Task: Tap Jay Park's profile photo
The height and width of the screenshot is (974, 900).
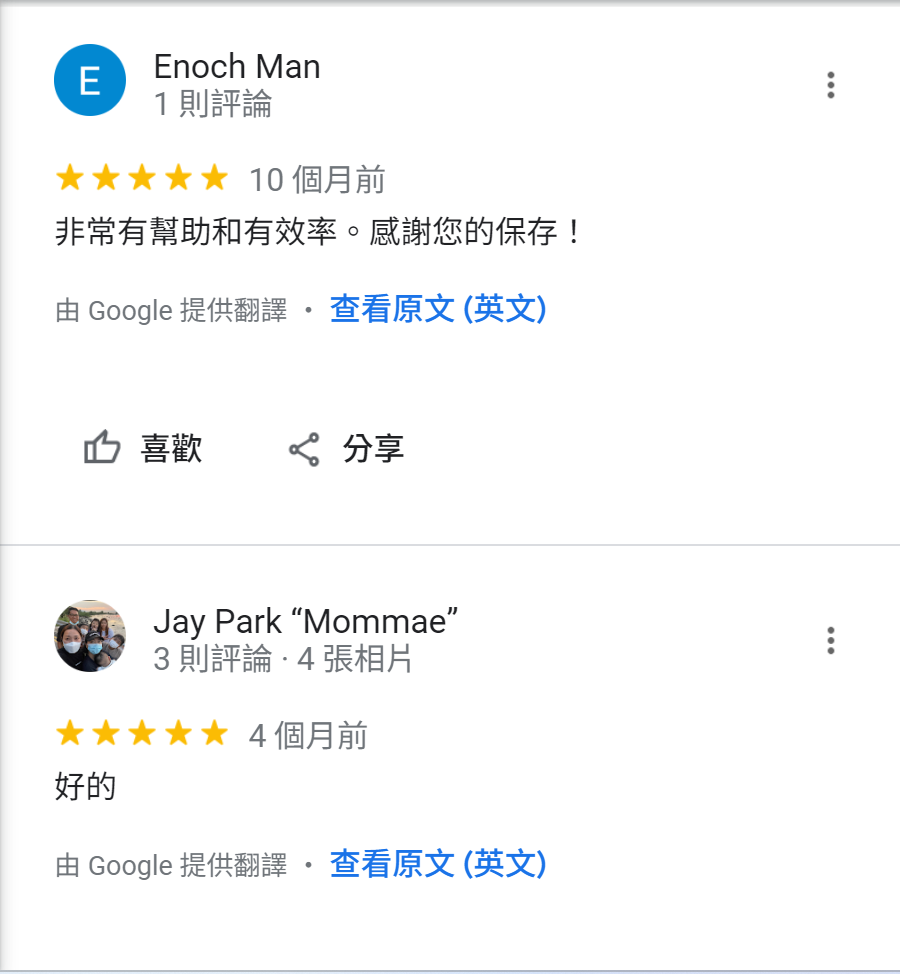Action: pyautogui.click(x=90, y=636)
